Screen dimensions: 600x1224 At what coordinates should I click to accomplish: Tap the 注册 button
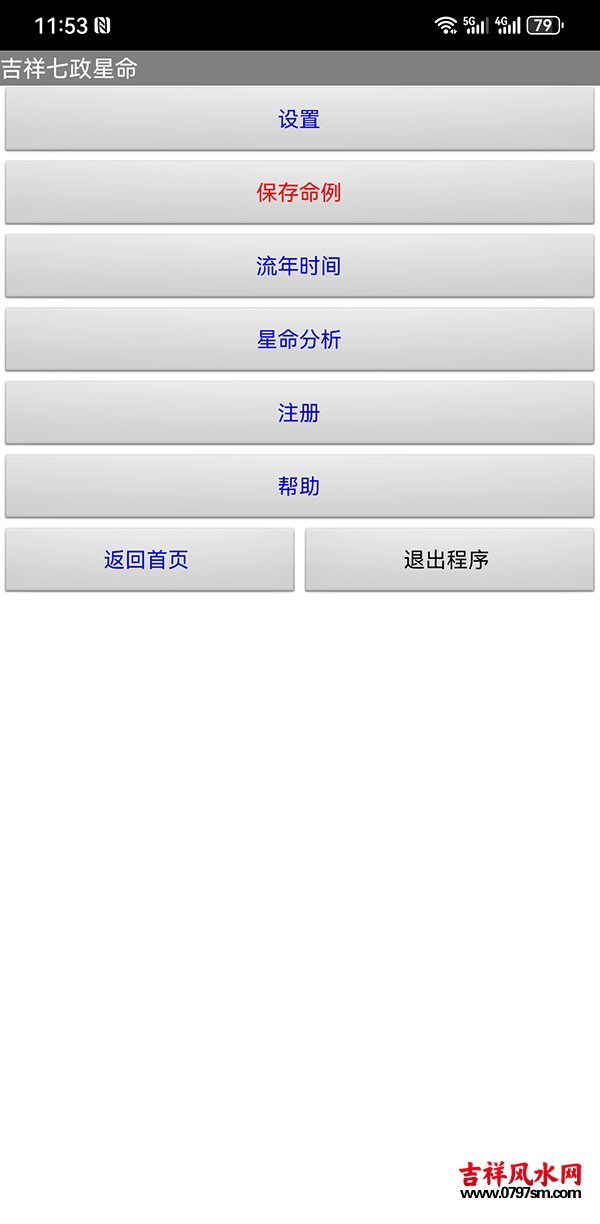coord(299,413)
